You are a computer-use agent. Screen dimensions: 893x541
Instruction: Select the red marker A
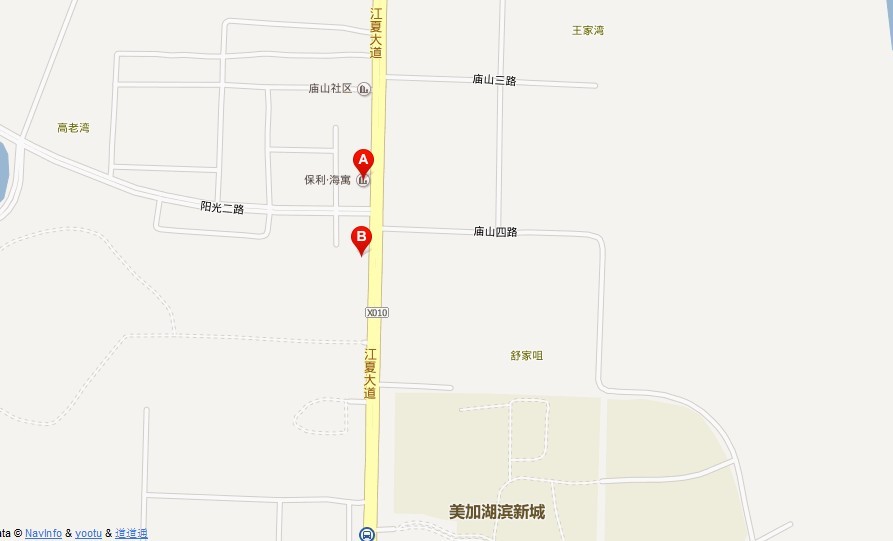pyautogui.click(x=364, y=160)
